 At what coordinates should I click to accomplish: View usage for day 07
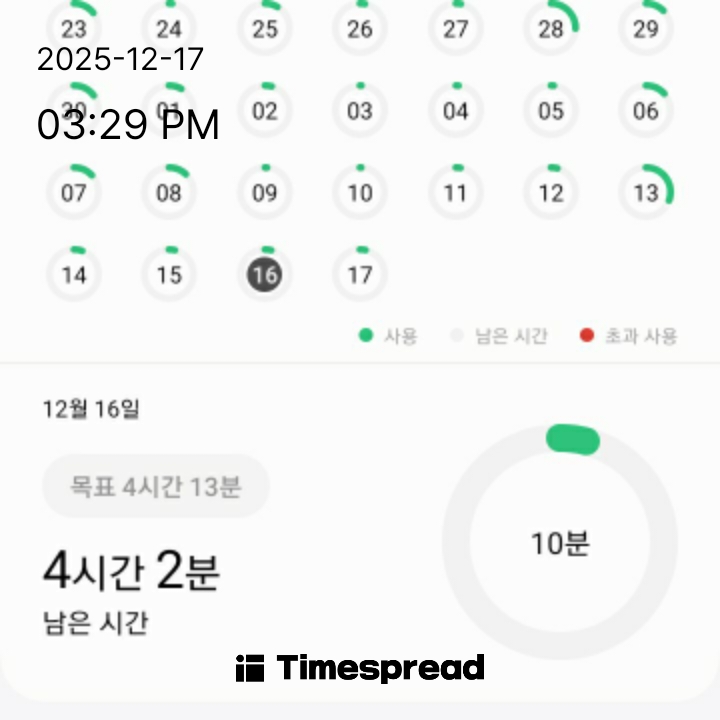pyautogui.click(x=74, y=192)
